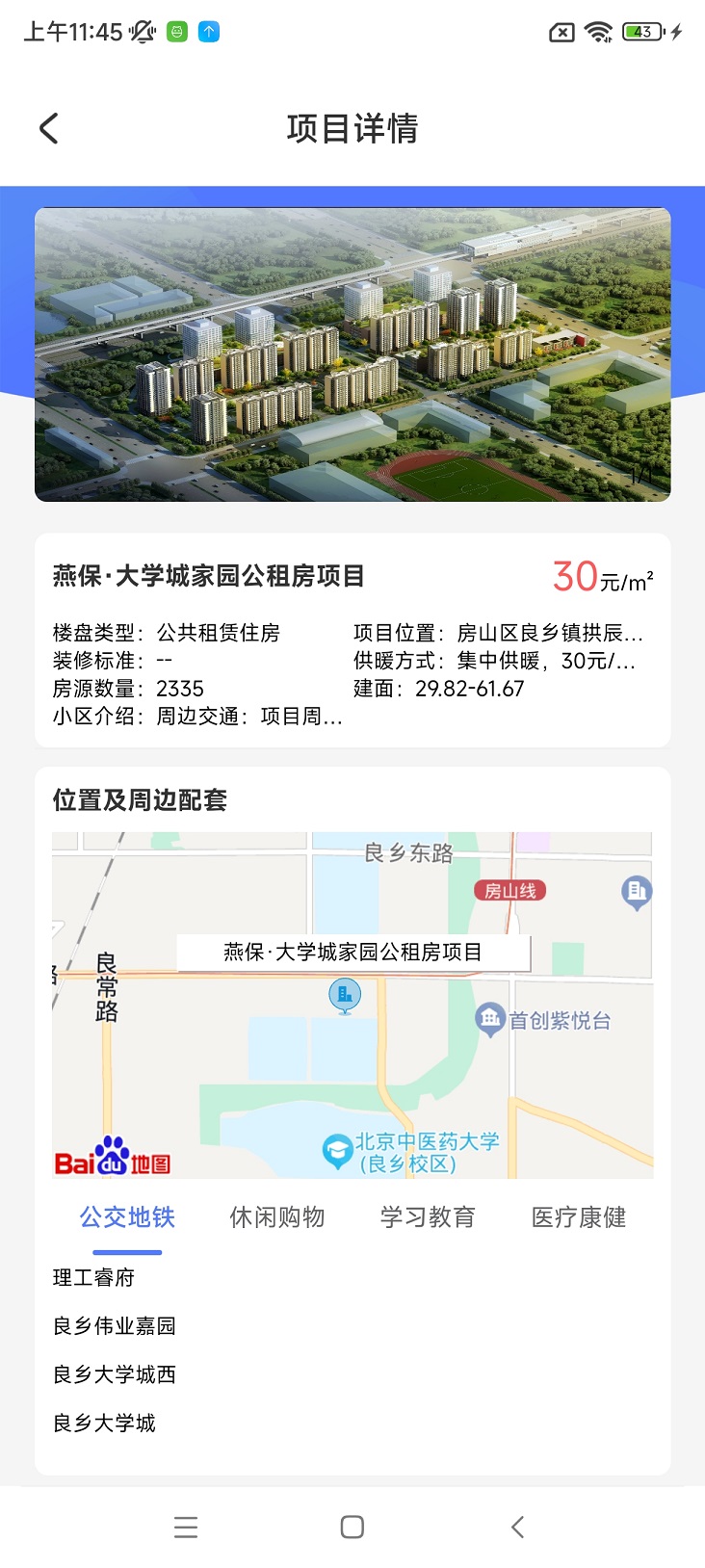Screen dimensions: 705x1568
Task: Open recent apps from the navigation bar
Action: tap(186, 1527)
